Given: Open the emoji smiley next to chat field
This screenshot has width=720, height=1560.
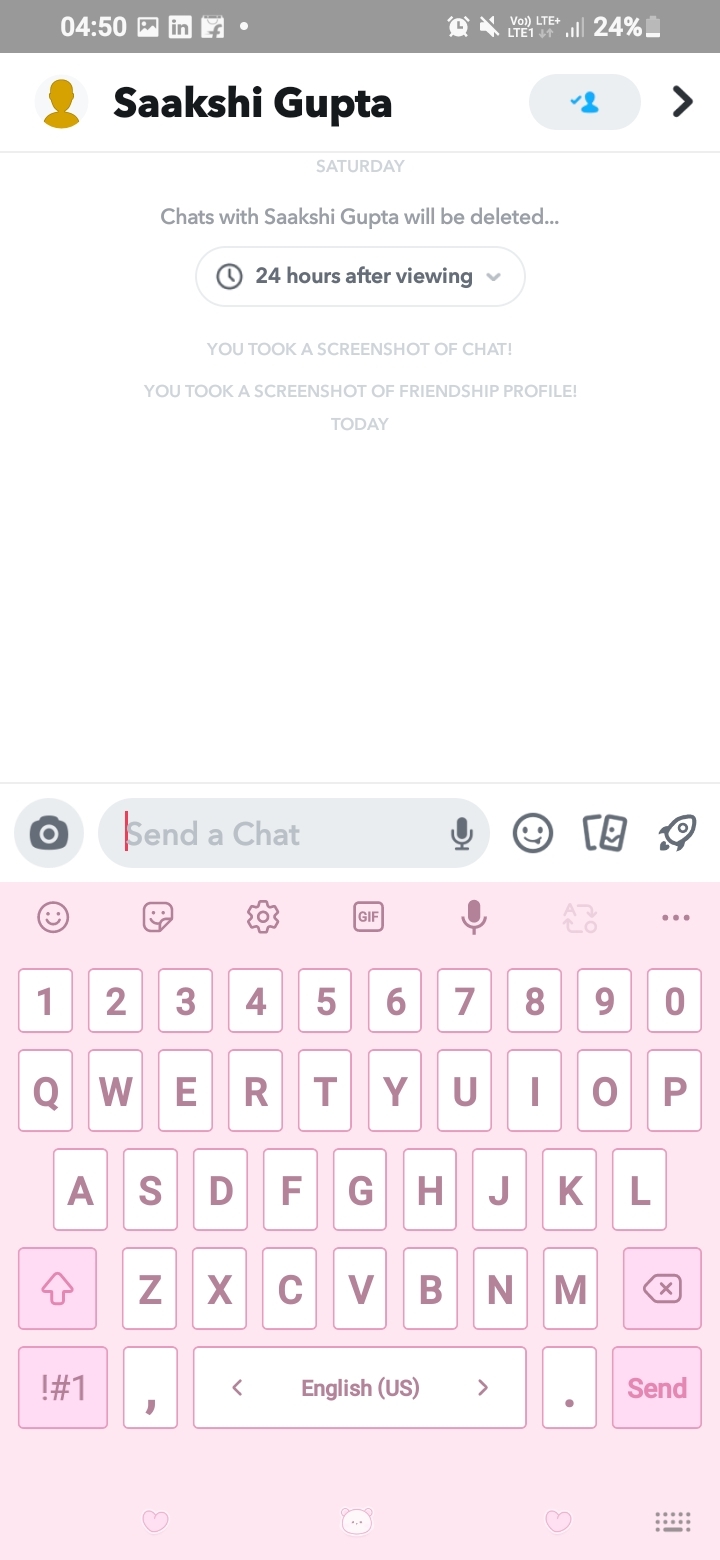Looking at the screenshot, I should pyautogui.click(x=533, y=833).
